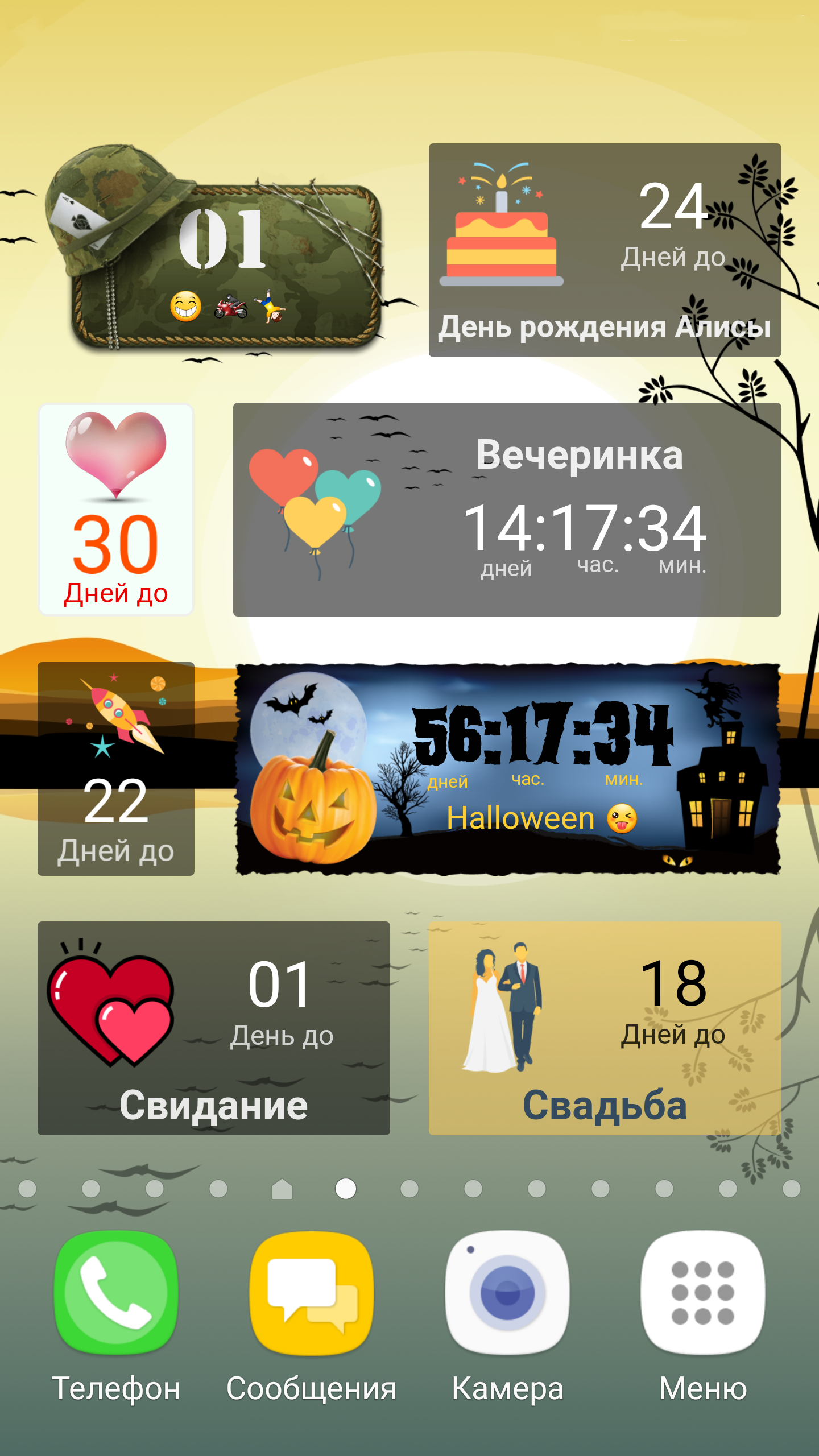Open the camouflage helmet 01 widget

214,247
